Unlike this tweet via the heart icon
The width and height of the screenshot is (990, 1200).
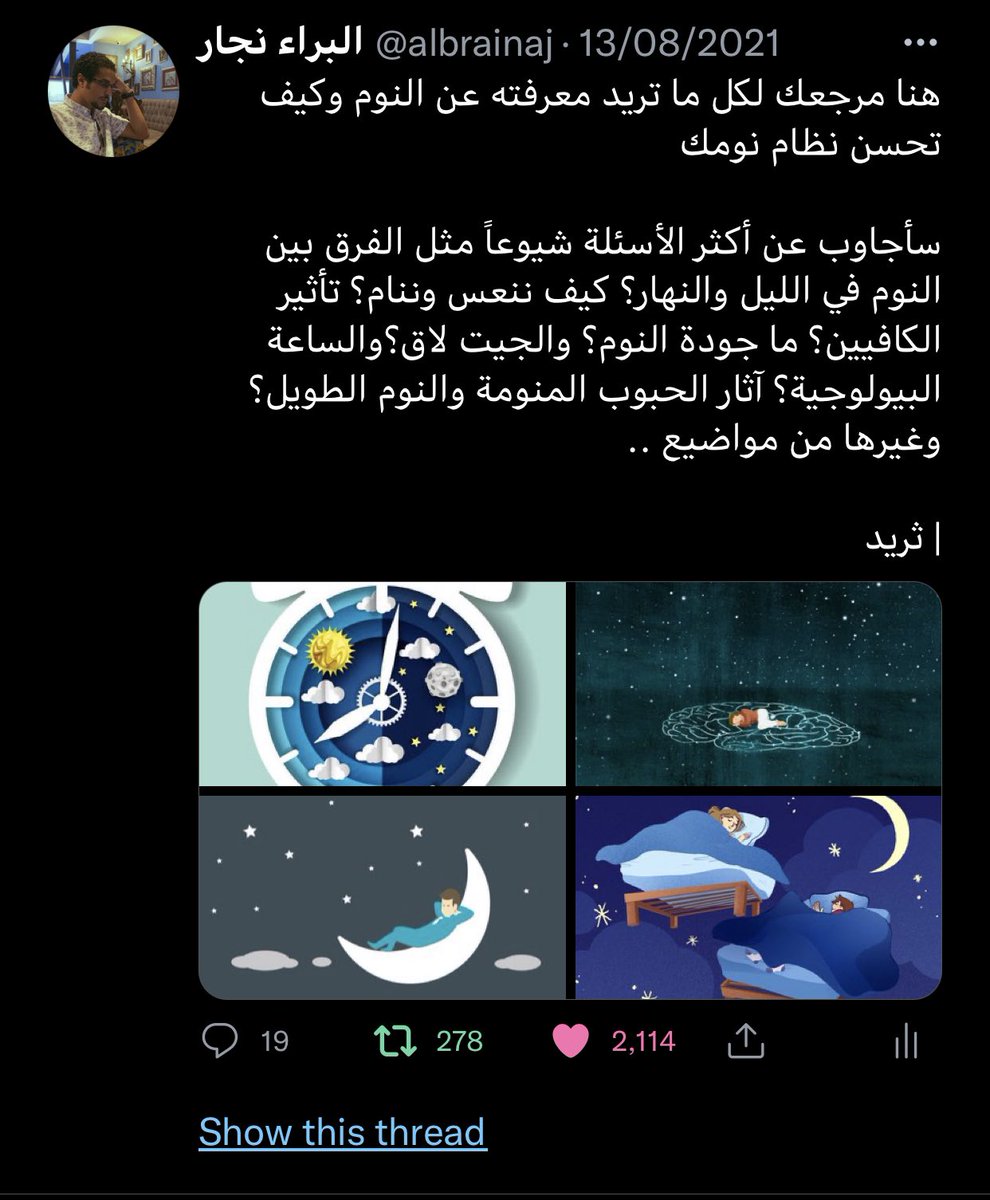[571, 1041]
